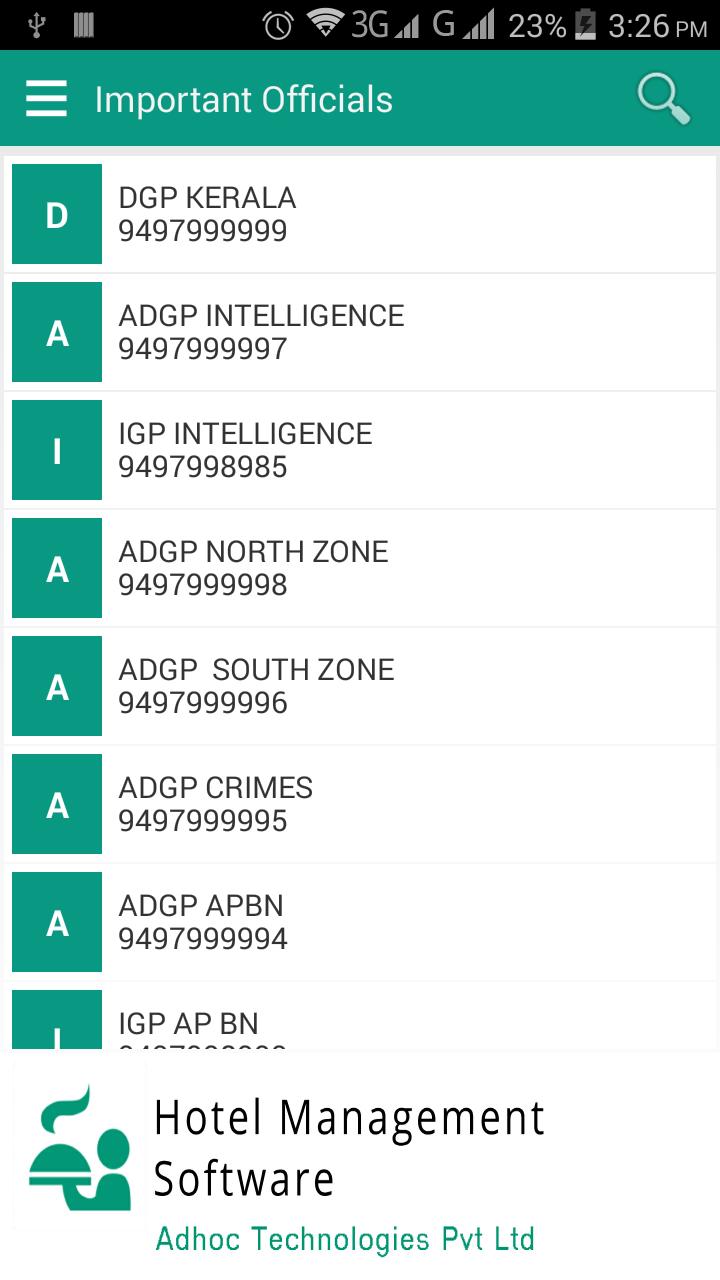This screenshot has height=1280, width=720.
Task: Open the IGP AP BN row
Action: coord(360,1020)
